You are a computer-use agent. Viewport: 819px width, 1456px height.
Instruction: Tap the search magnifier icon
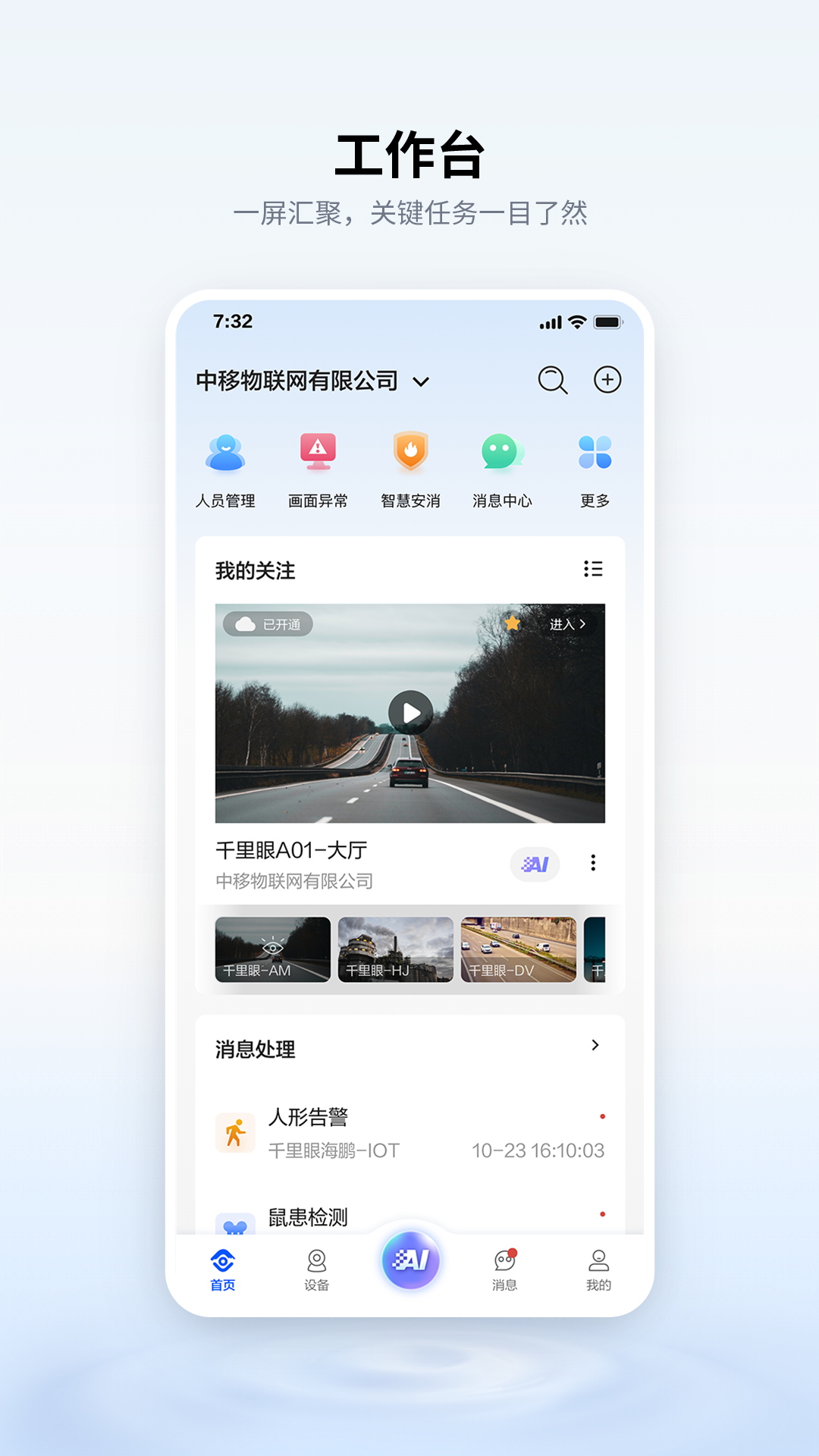click(551, 380)
